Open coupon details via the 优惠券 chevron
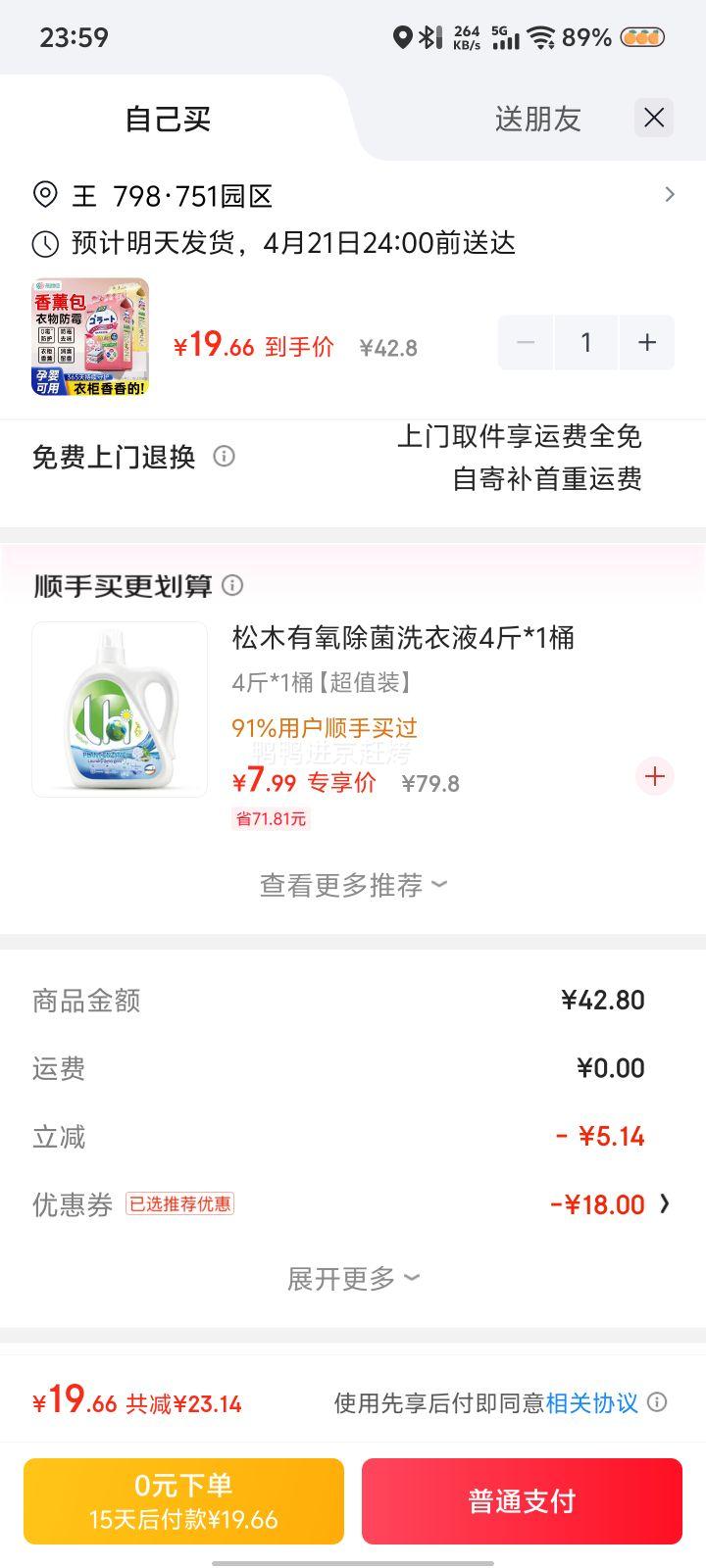The image size is (706, 1568). coord(666,1203)
